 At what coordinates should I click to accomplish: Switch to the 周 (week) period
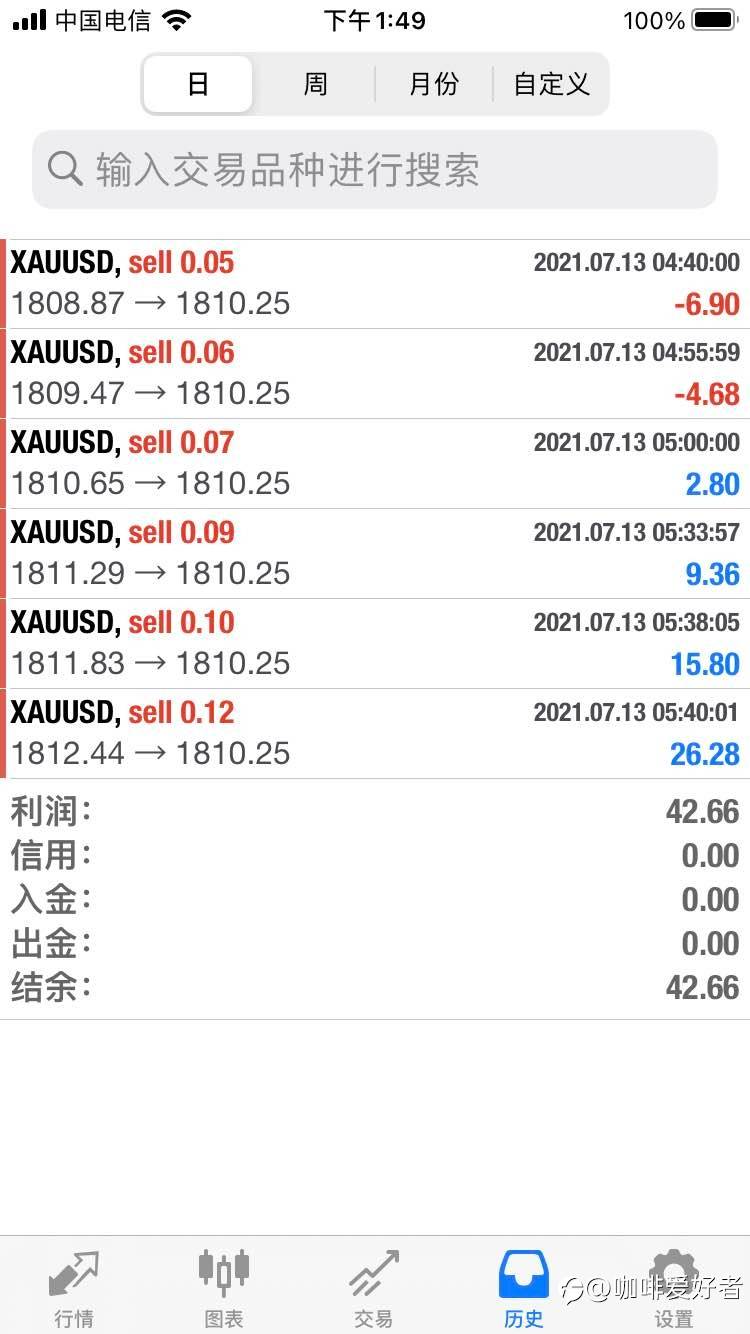tap(315, 84)
